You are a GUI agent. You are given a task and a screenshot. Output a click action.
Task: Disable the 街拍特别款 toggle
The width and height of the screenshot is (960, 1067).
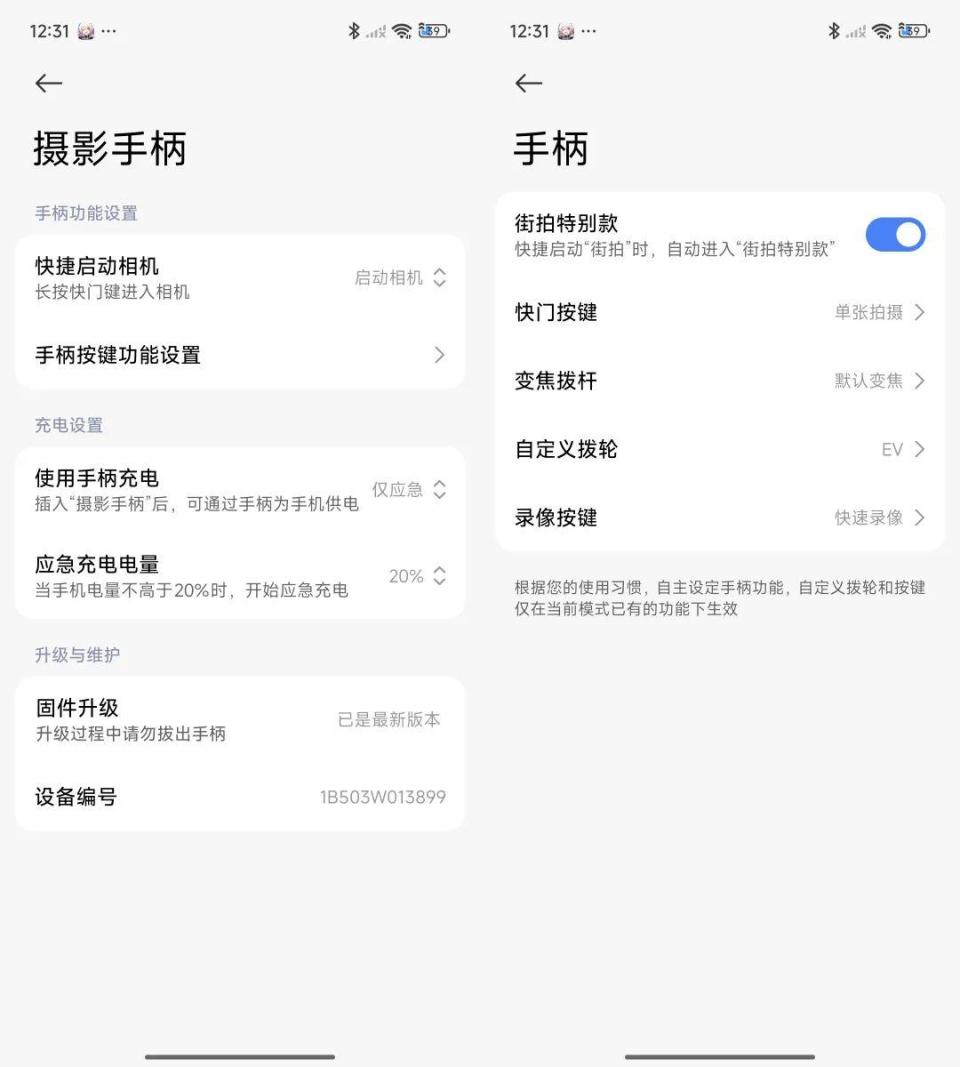(x=895, y=234)
